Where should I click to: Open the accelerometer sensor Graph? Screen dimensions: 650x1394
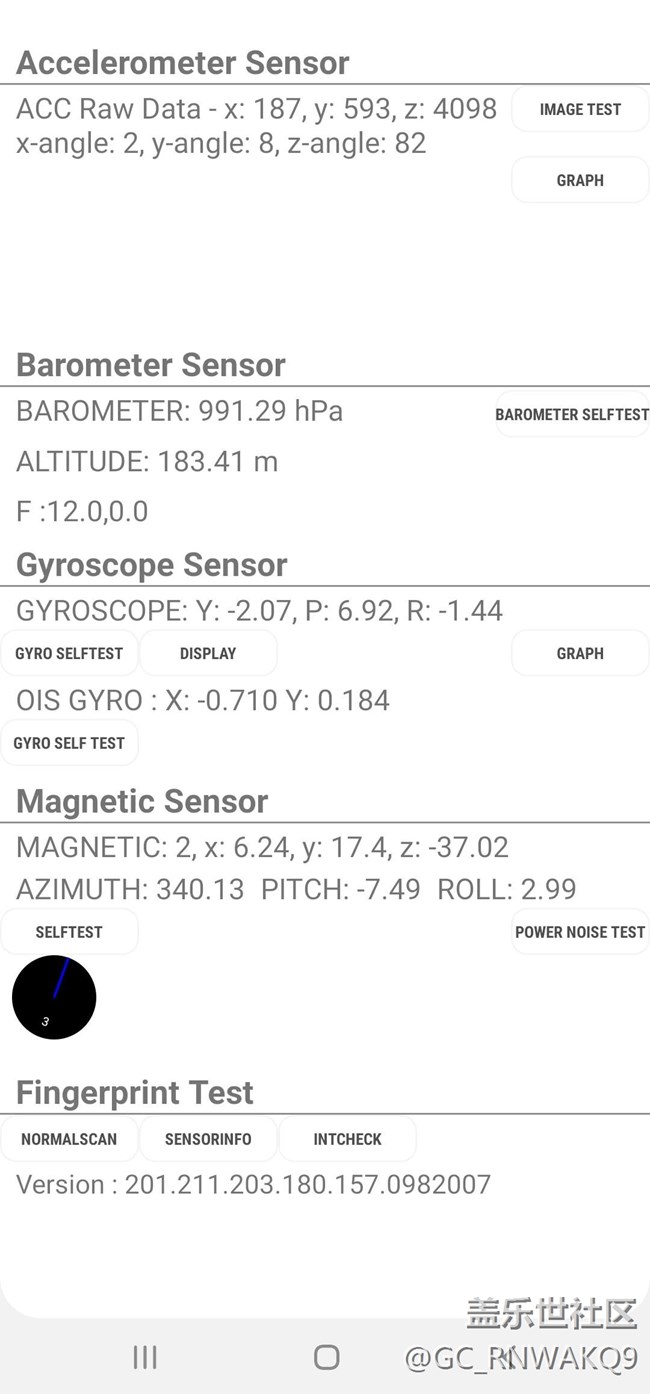click(580, 181)
